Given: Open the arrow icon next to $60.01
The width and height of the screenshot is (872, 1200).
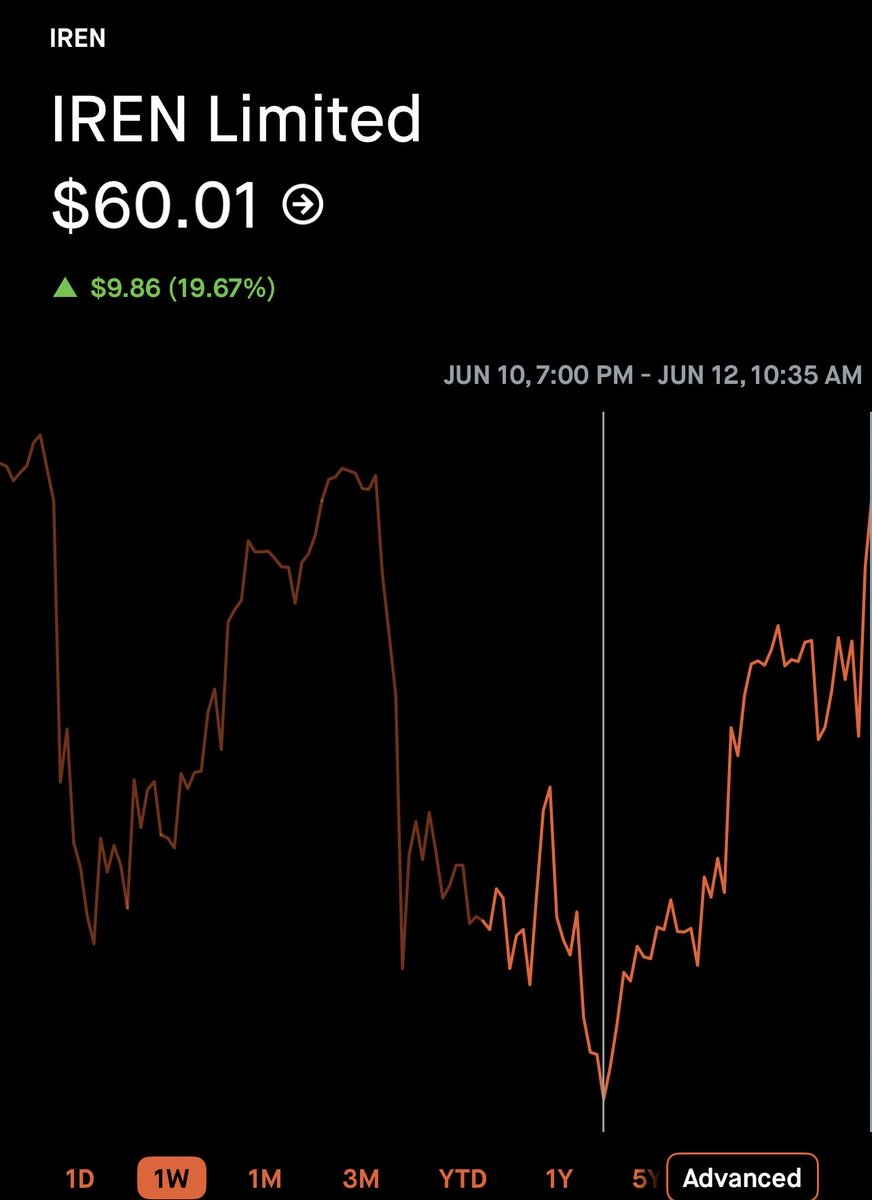Looking at the screenshot, I should coord(303,205).
